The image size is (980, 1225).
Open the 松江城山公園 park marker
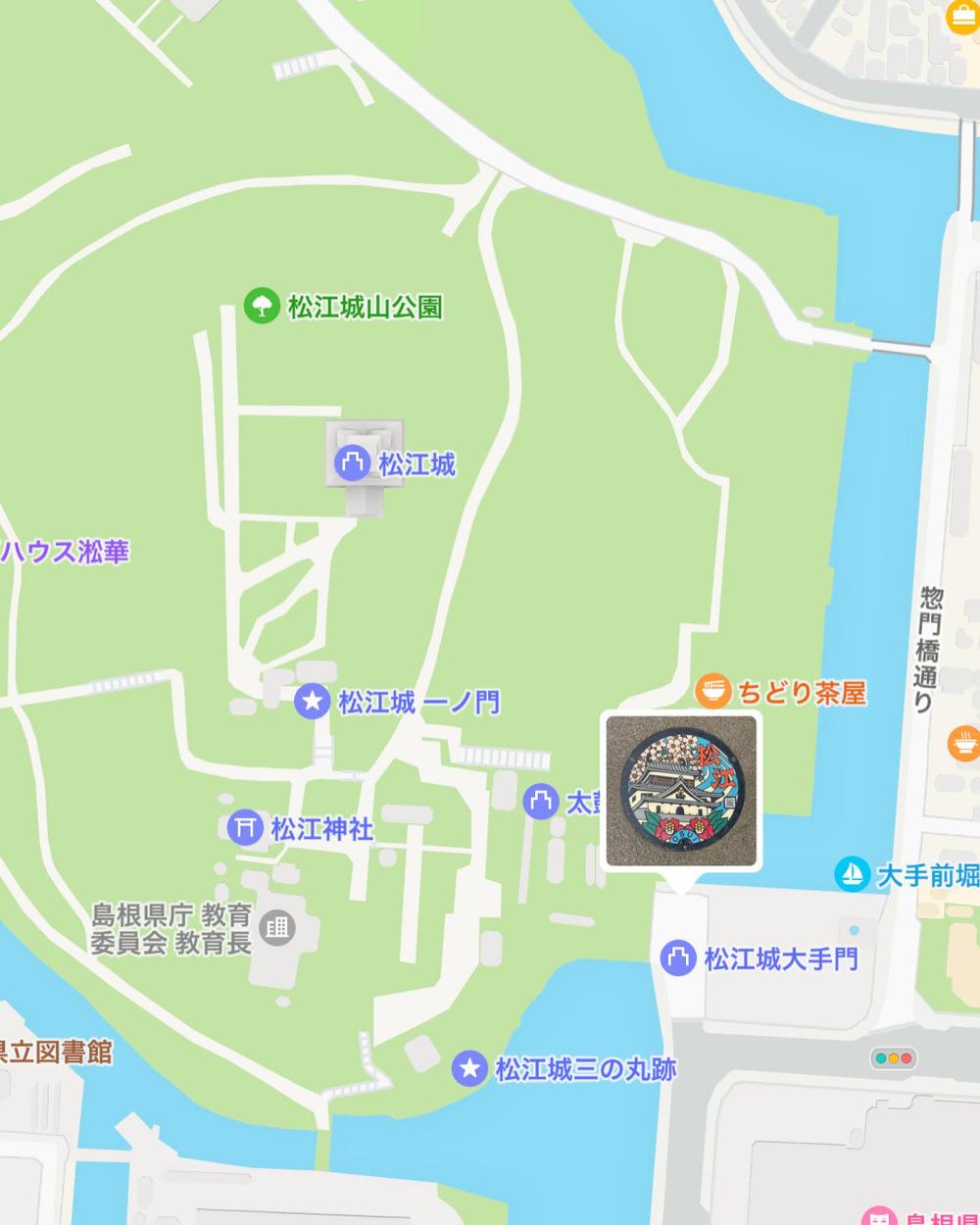coord(261,307)
